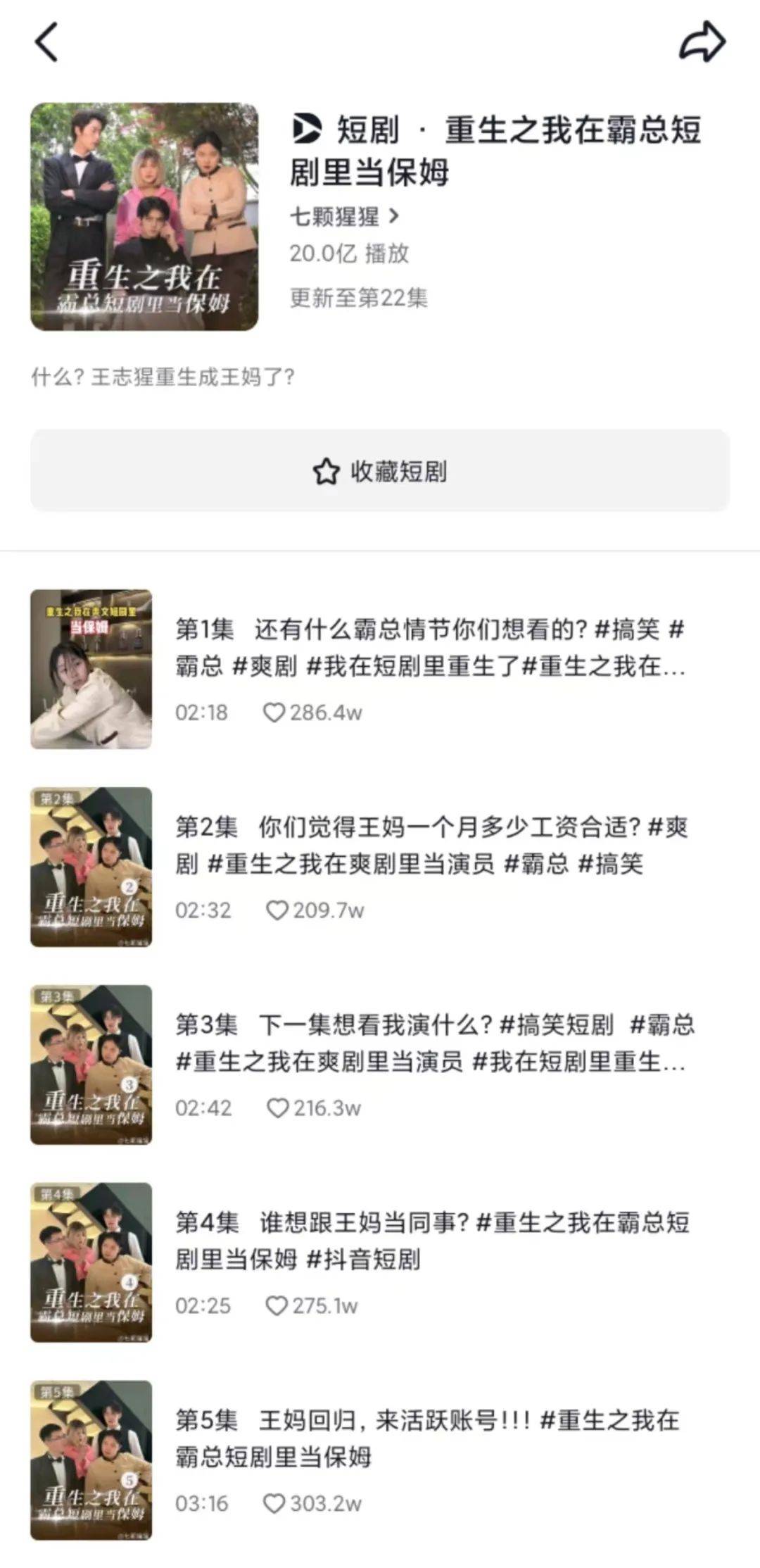Tap 收藏短剧 to favorite the drama
760x1568 pixels.
pos(380,471)
